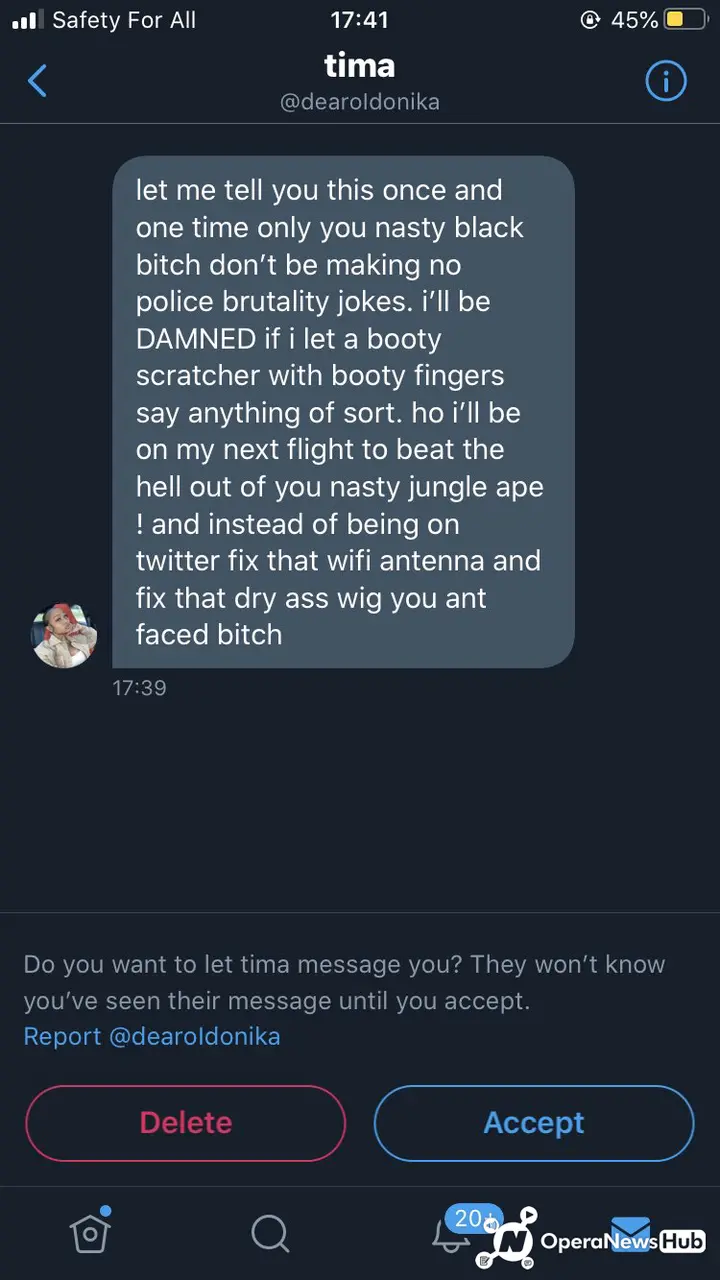Report @dearoldonika via the link
Screen dimensions: 720x1280
(152, 1036)
